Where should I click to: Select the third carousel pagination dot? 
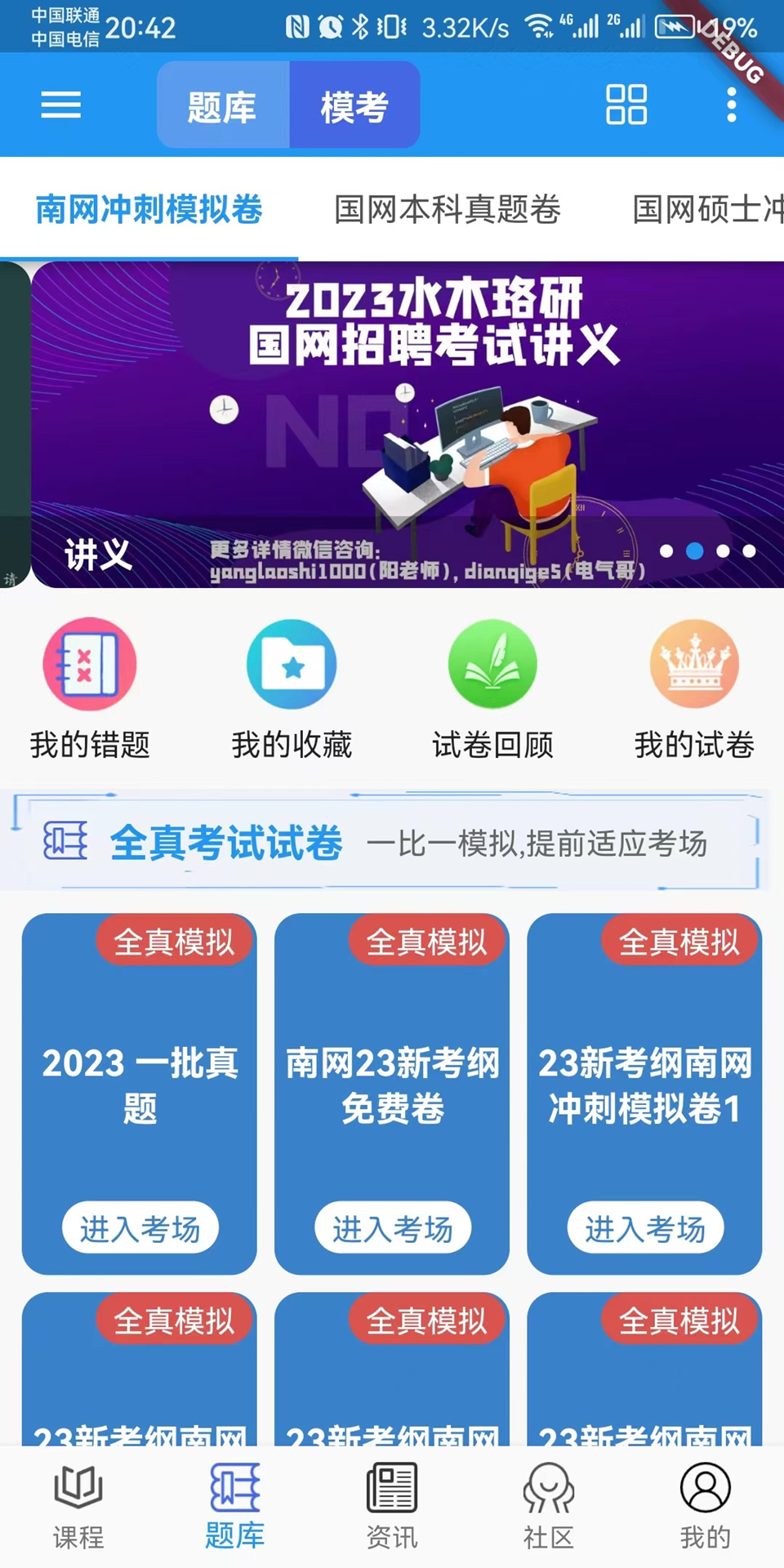pyautogui.click(x=723, y=552)
